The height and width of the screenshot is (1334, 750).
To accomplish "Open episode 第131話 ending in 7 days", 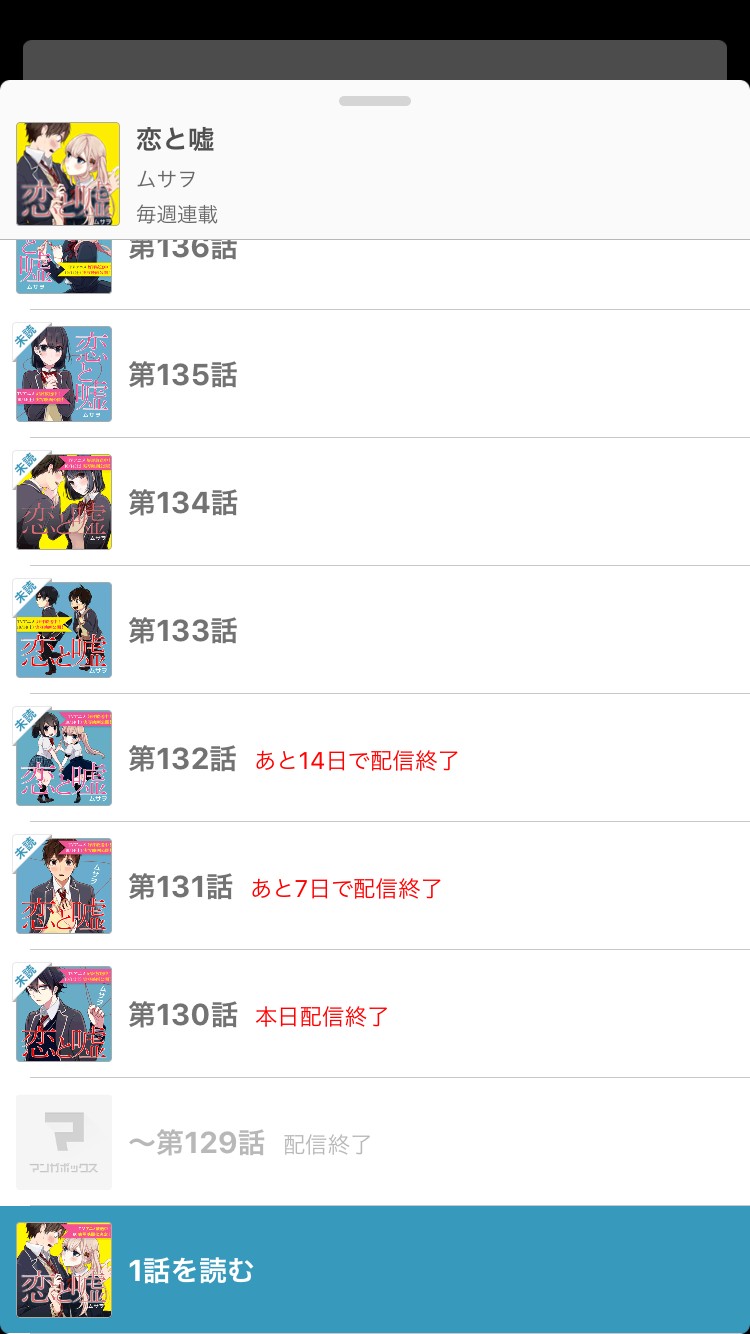I will (375, 886).
